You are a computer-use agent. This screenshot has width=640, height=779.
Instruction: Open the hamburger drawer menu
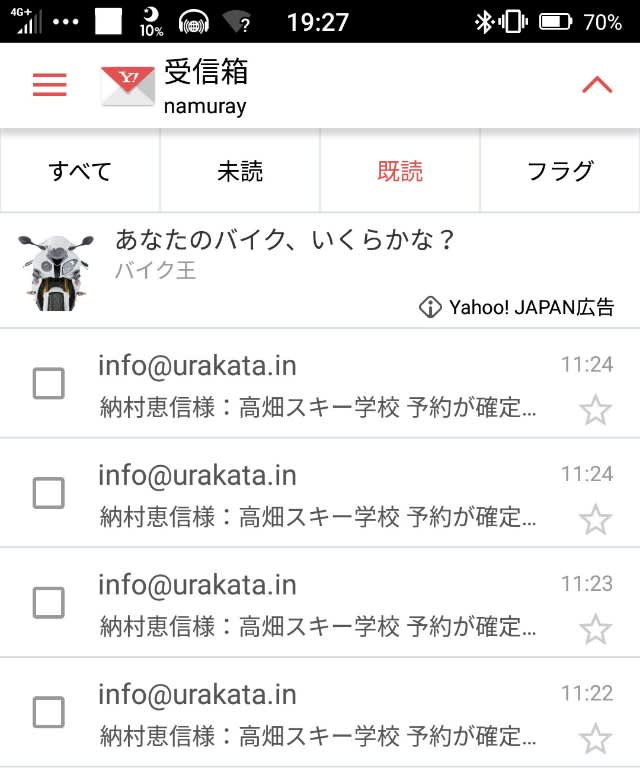(x=49, y=85)
